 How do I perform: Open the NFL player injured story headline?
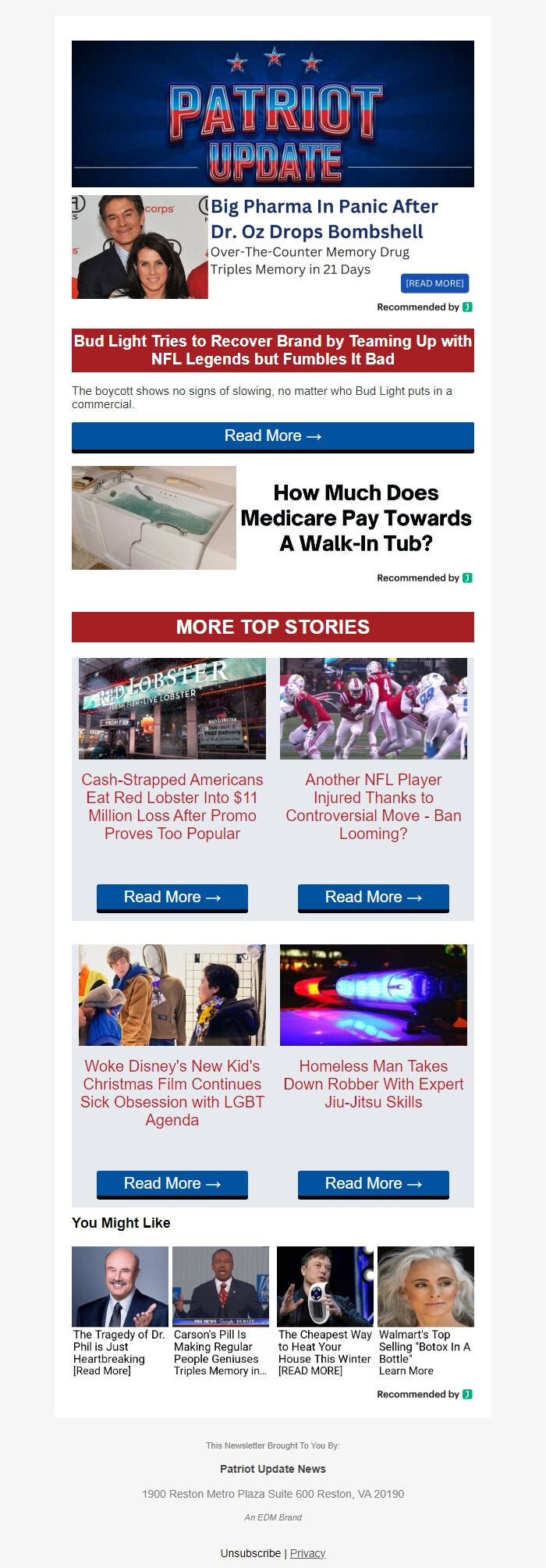pyautogui.click(x=374, y=806)
